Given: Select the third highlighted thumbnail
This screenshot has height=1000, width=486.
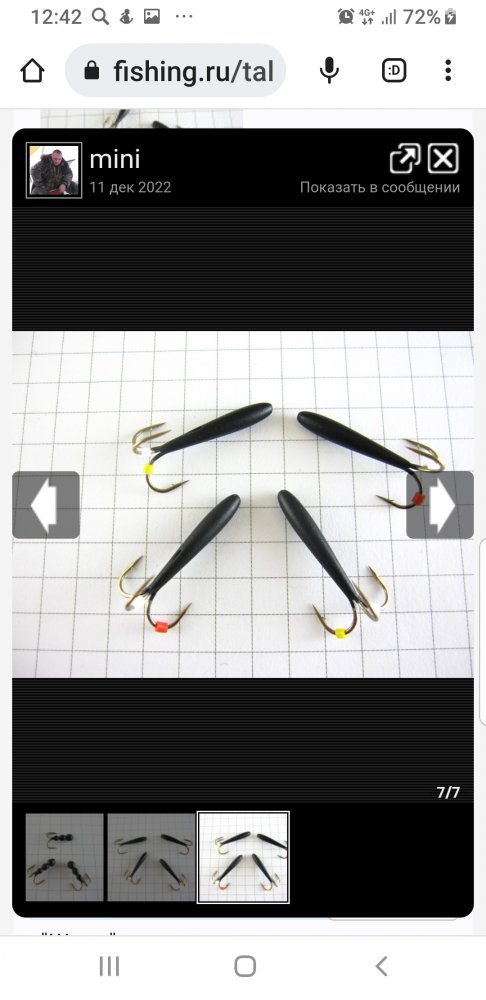Looking at the screenshot, I should tap(243, 857).
